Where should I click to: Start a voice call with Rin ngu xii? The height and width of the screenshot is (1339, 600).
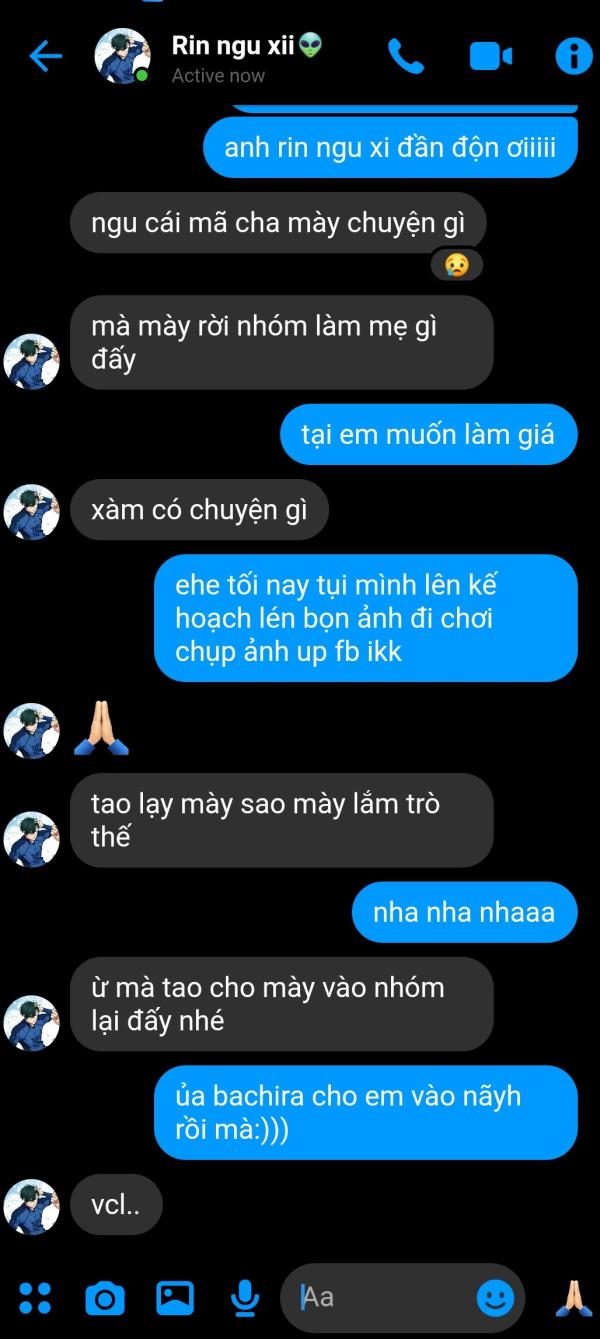405,57
